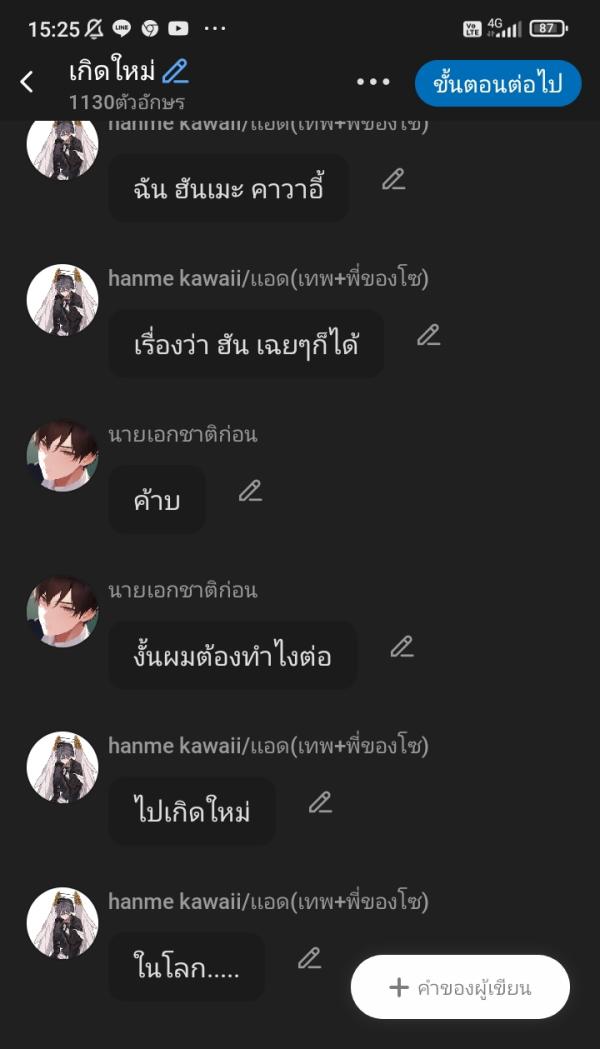Edit the message เรื่องว่า ฮัน เฉยๆก็ได้
The image size is (600, 1049).
[x=428, y=336]
